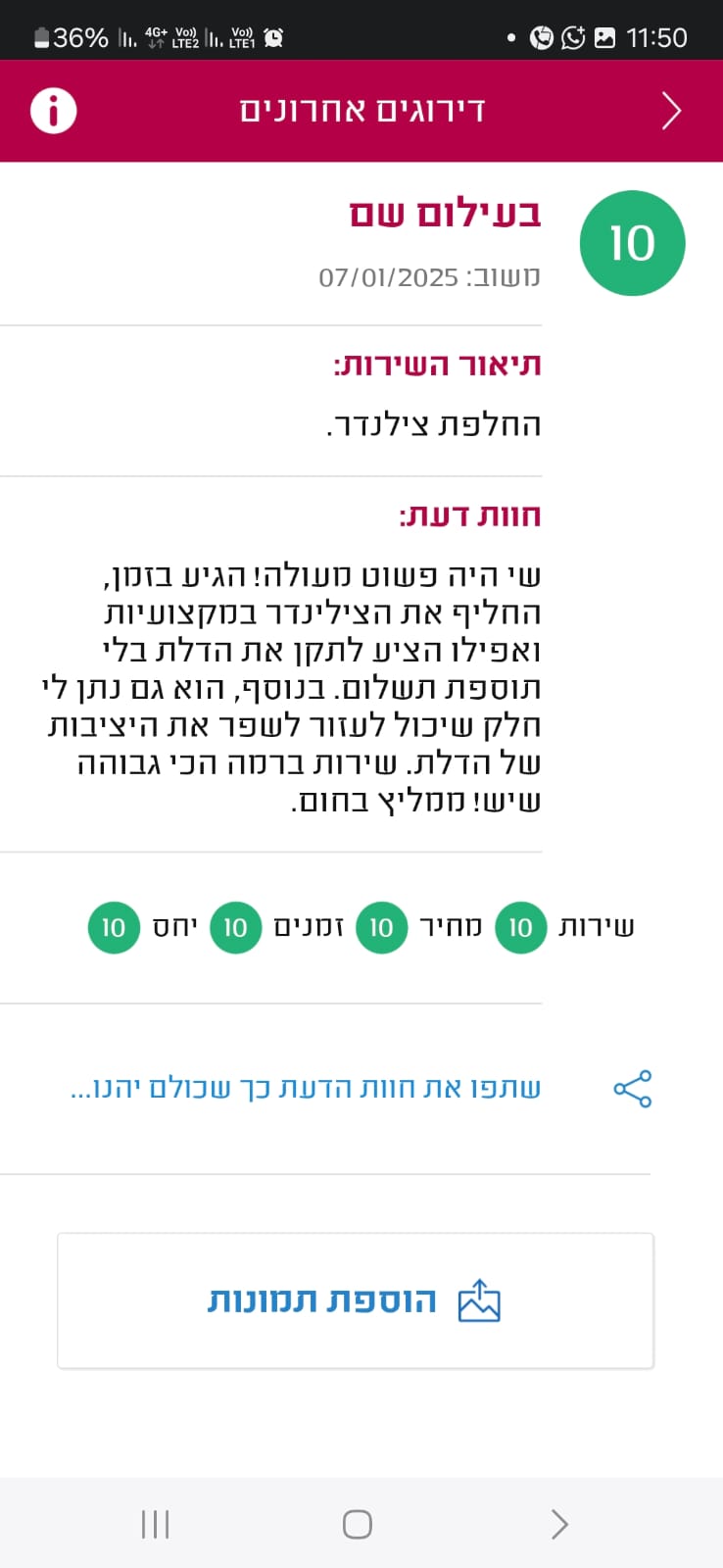Tap the share icon beside the review

(x=633, y=1089)
